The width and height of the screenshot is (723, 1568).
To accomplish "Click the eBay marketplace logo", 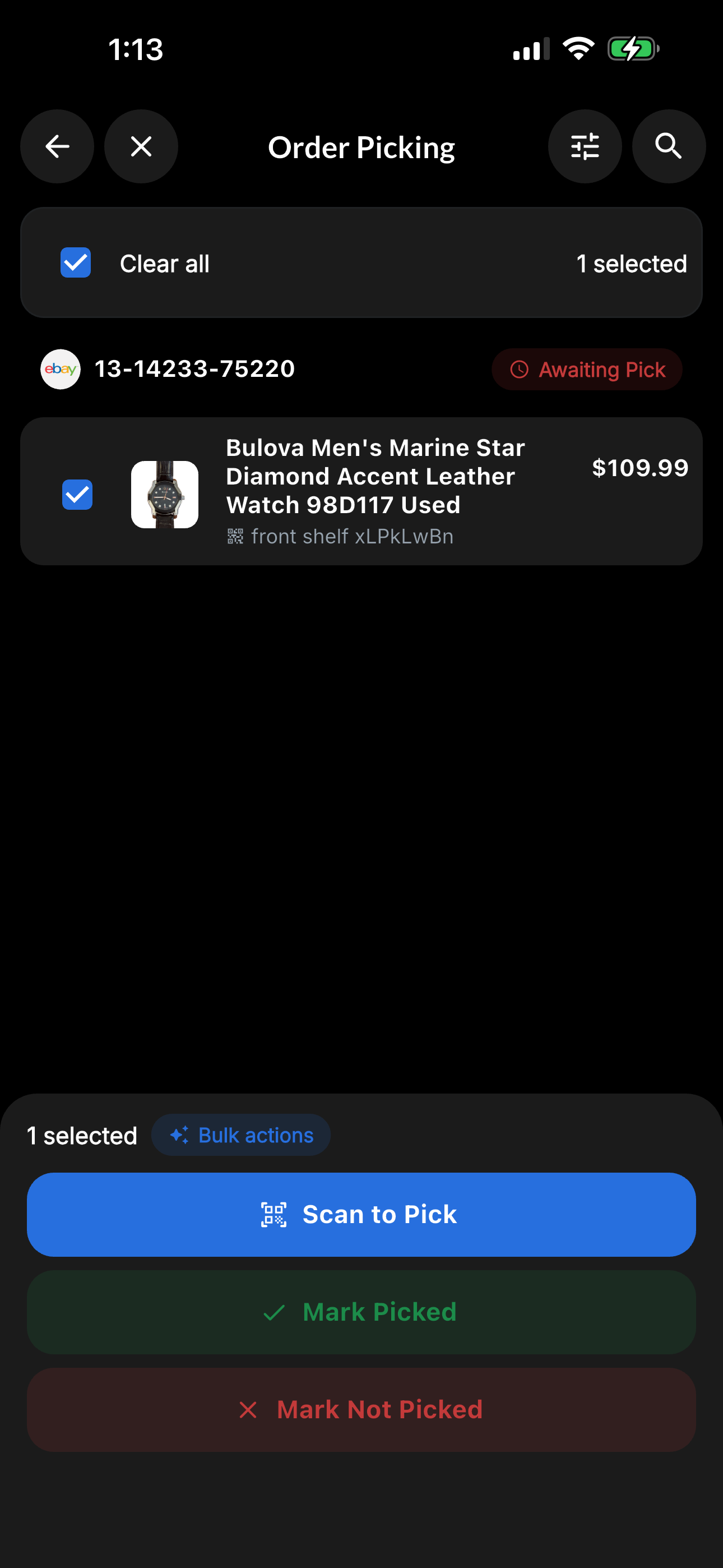I will [x=59, y=369].
